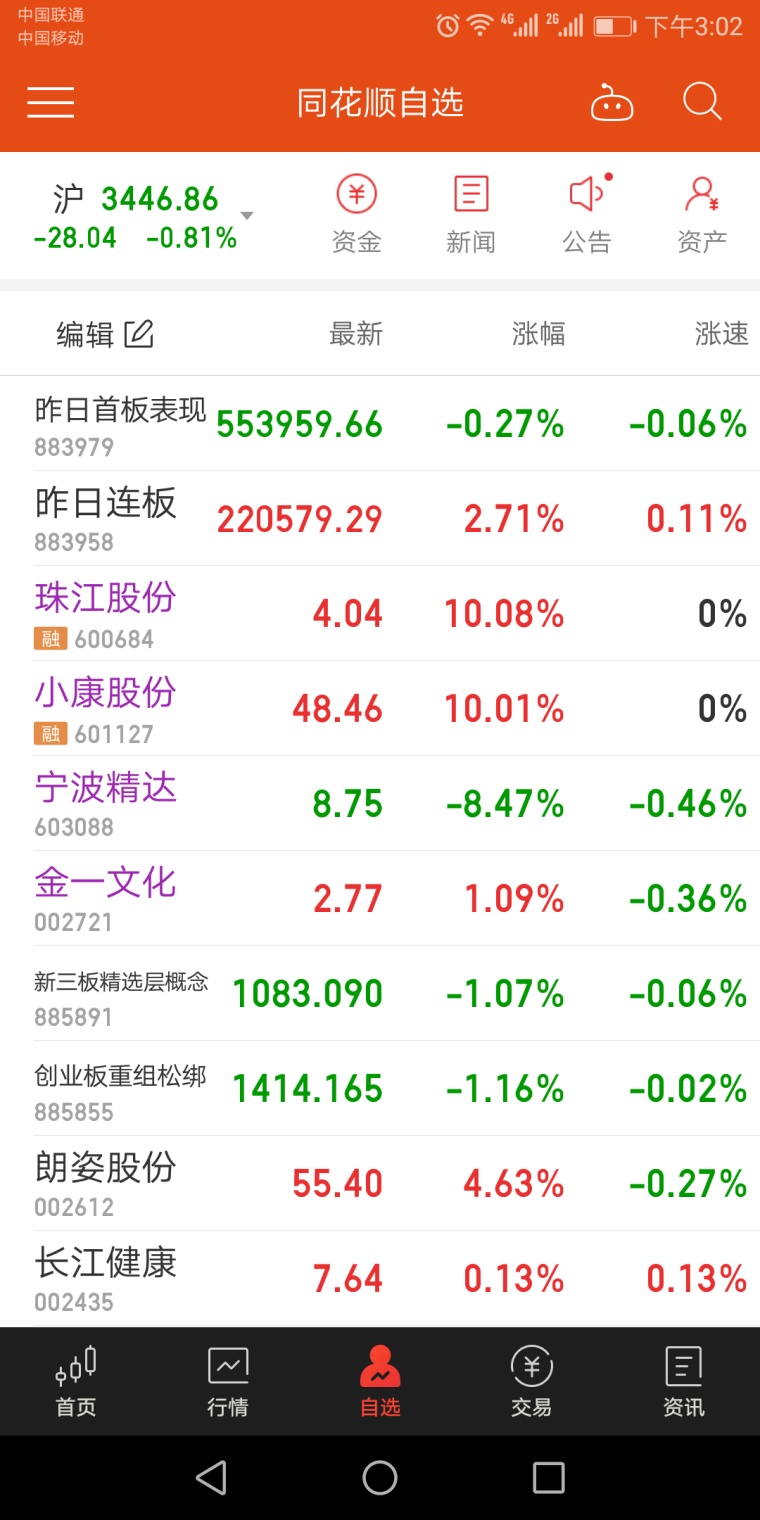Open the search magnifier

(x=702, y=102)
